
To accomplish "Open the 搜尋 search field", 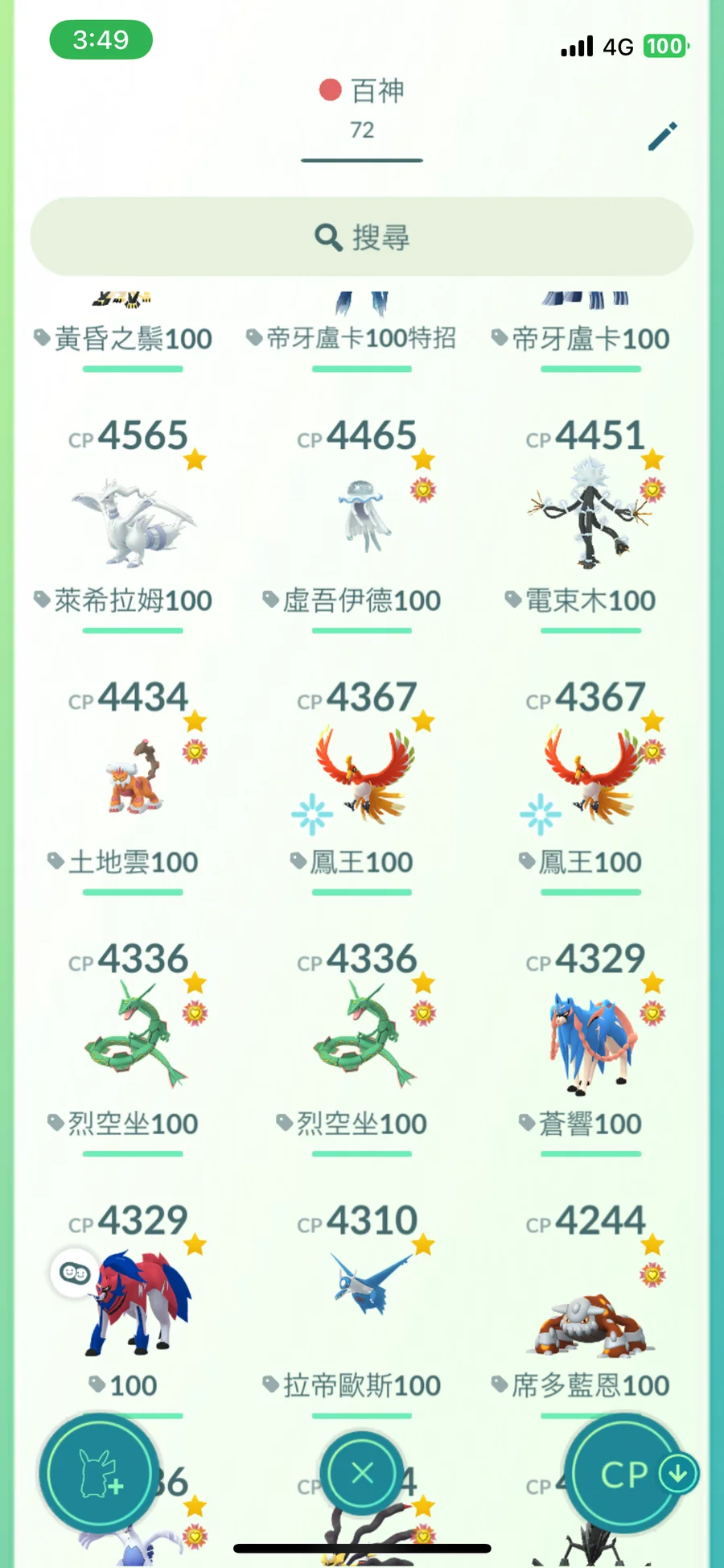I will pyautogui.click(x=362, y=237).
